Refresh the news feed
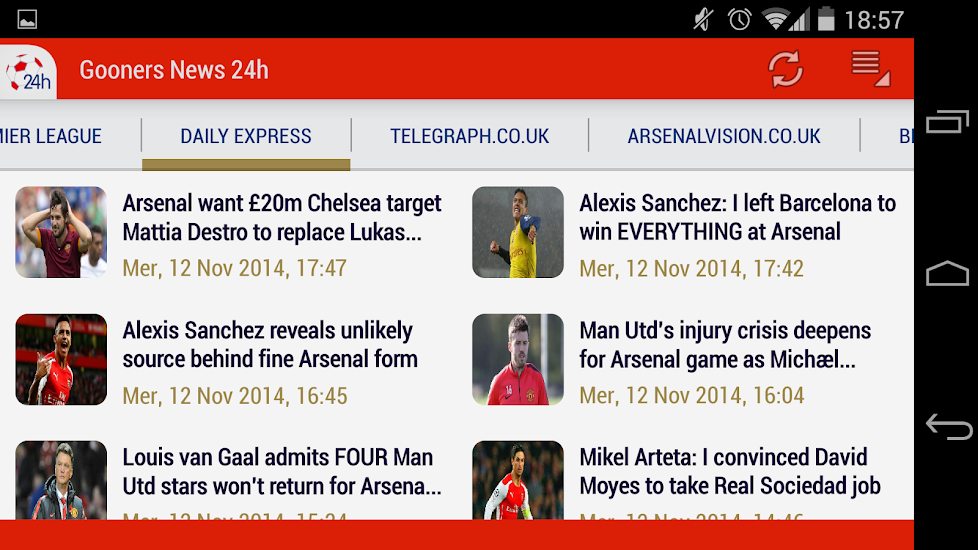The width and height of the screenshot is (978, 550). pyautogui.click(x=785, y=69)
